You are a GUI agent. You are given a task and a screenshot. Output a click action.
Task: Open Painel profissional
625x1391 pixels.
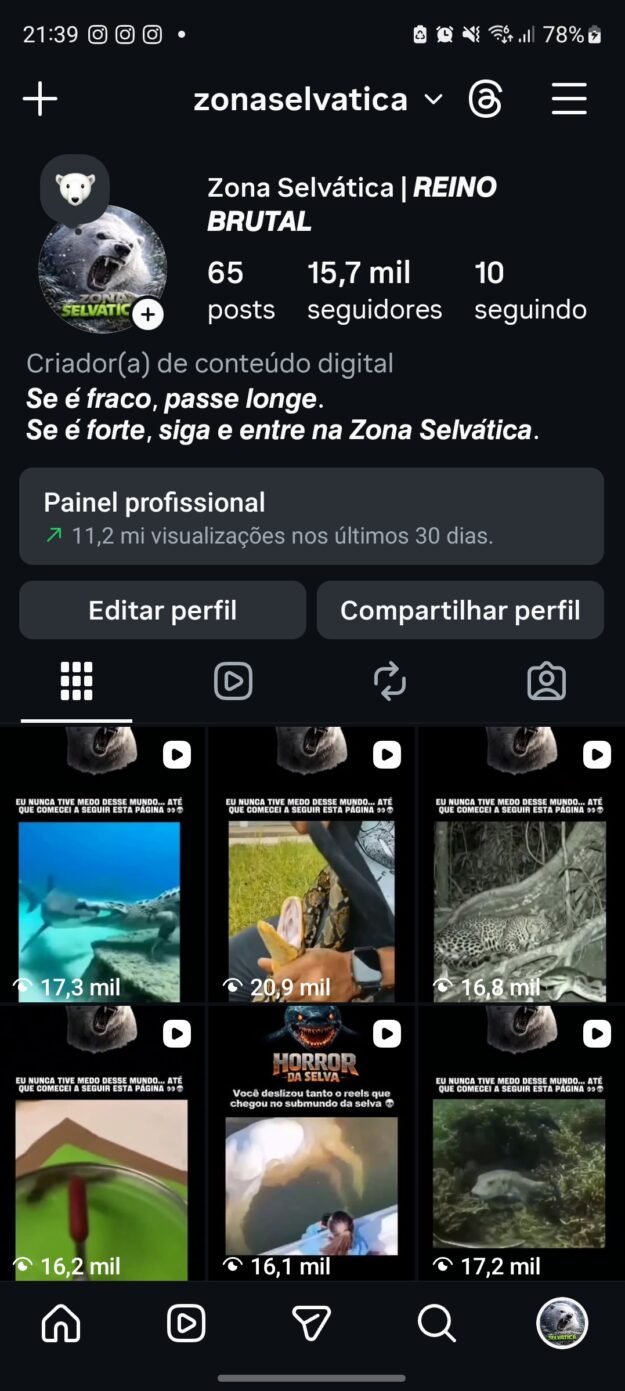pos(311,516)
